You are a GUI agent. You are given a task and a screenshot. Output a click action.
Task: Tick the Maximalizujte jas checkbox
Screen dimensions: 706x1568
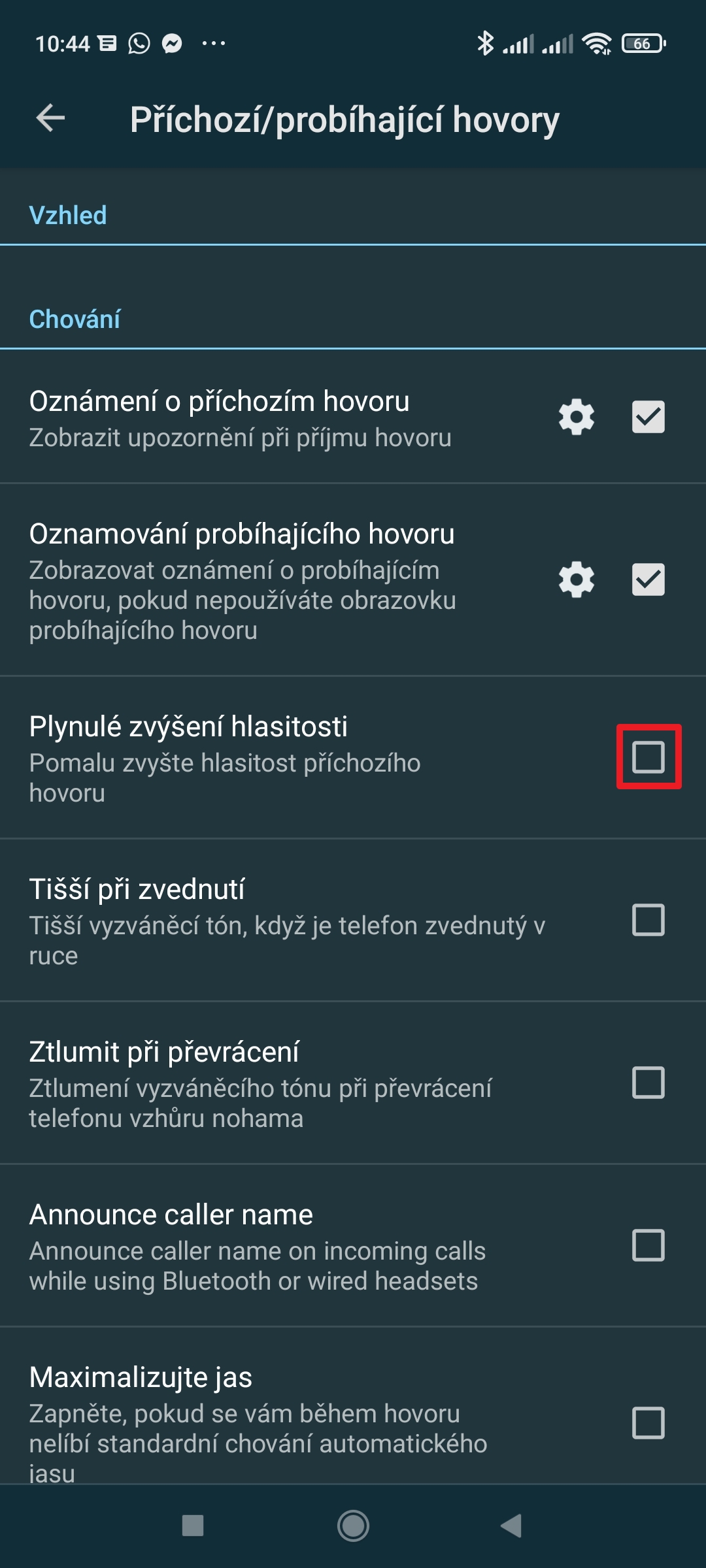[648, 1423]
